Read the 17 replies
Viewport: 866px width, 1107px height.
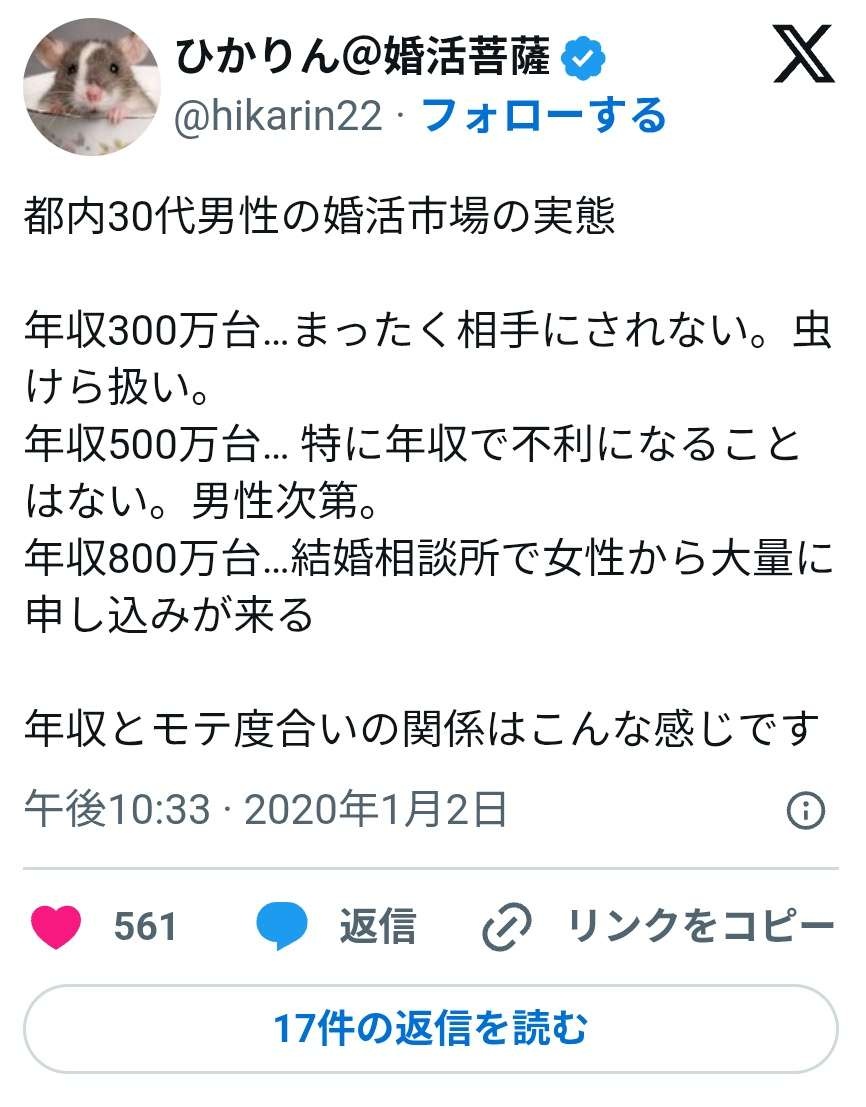coord(431,1028)
